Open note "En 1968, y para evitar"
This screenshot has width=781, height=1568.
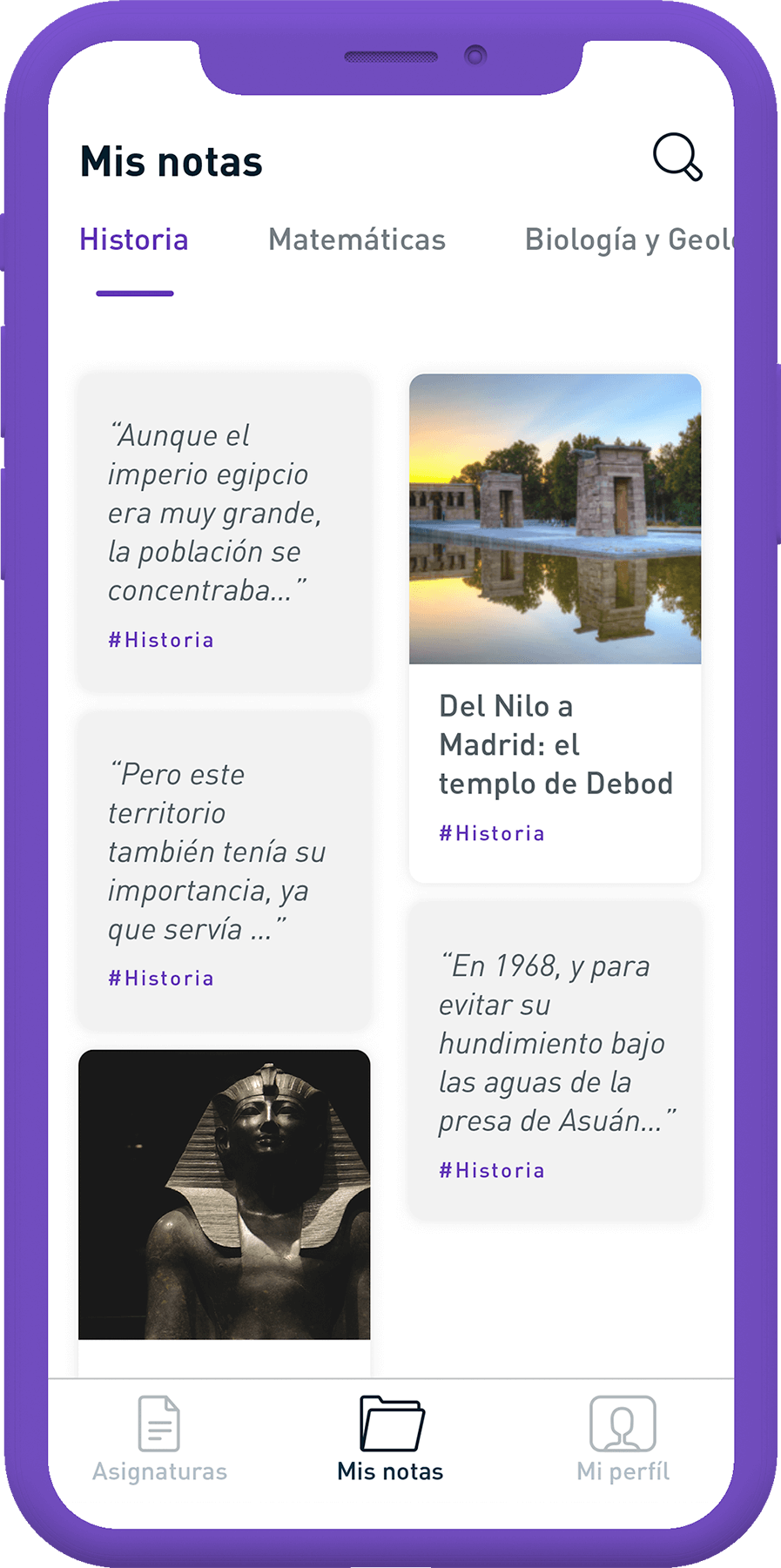pos(555,1060)
